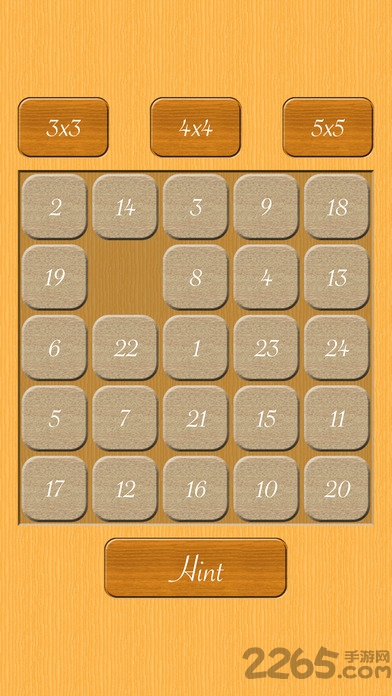Select tile number 18
This screenshot has width=392, height=696.
coord(337,207)
